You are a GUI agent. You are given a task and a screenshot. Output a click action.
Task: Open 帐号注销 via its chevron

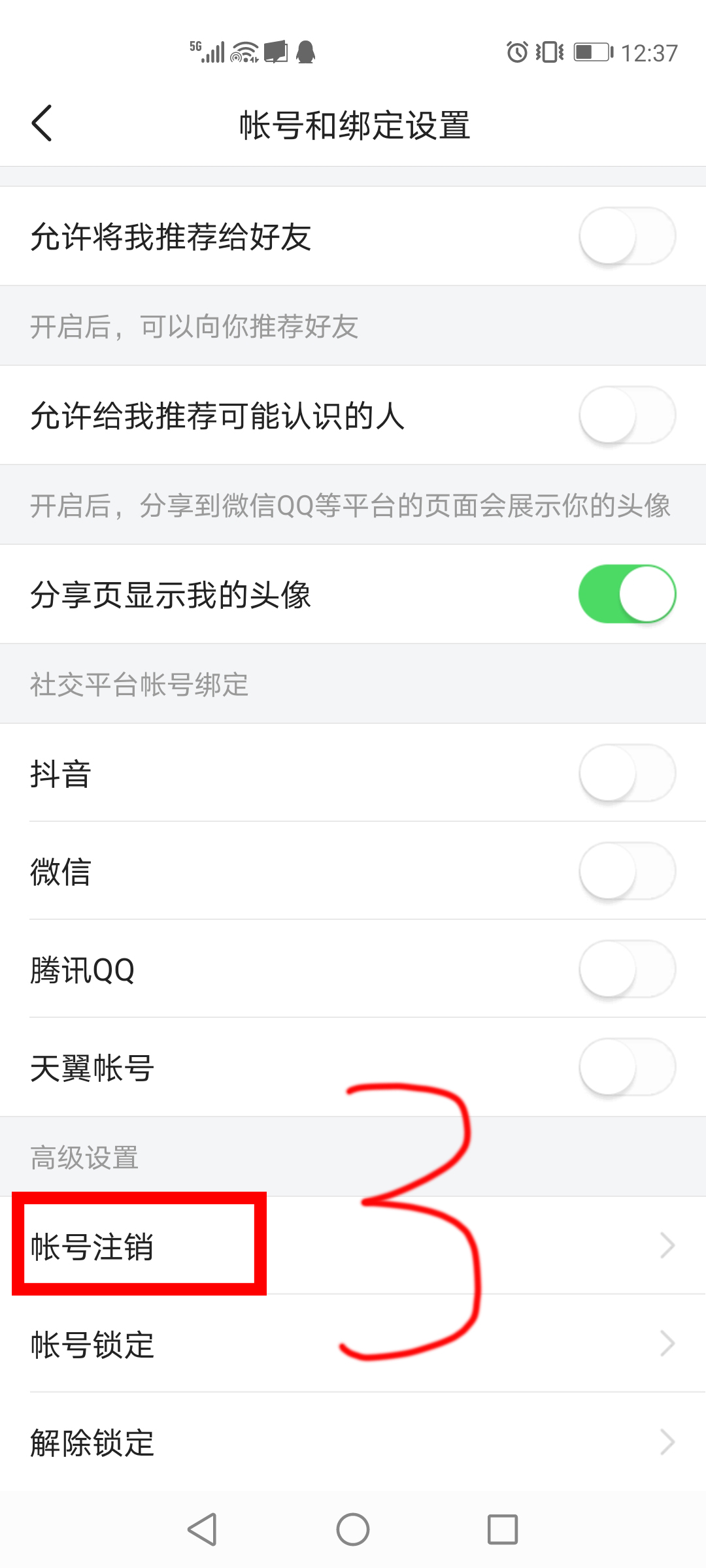666,1245
